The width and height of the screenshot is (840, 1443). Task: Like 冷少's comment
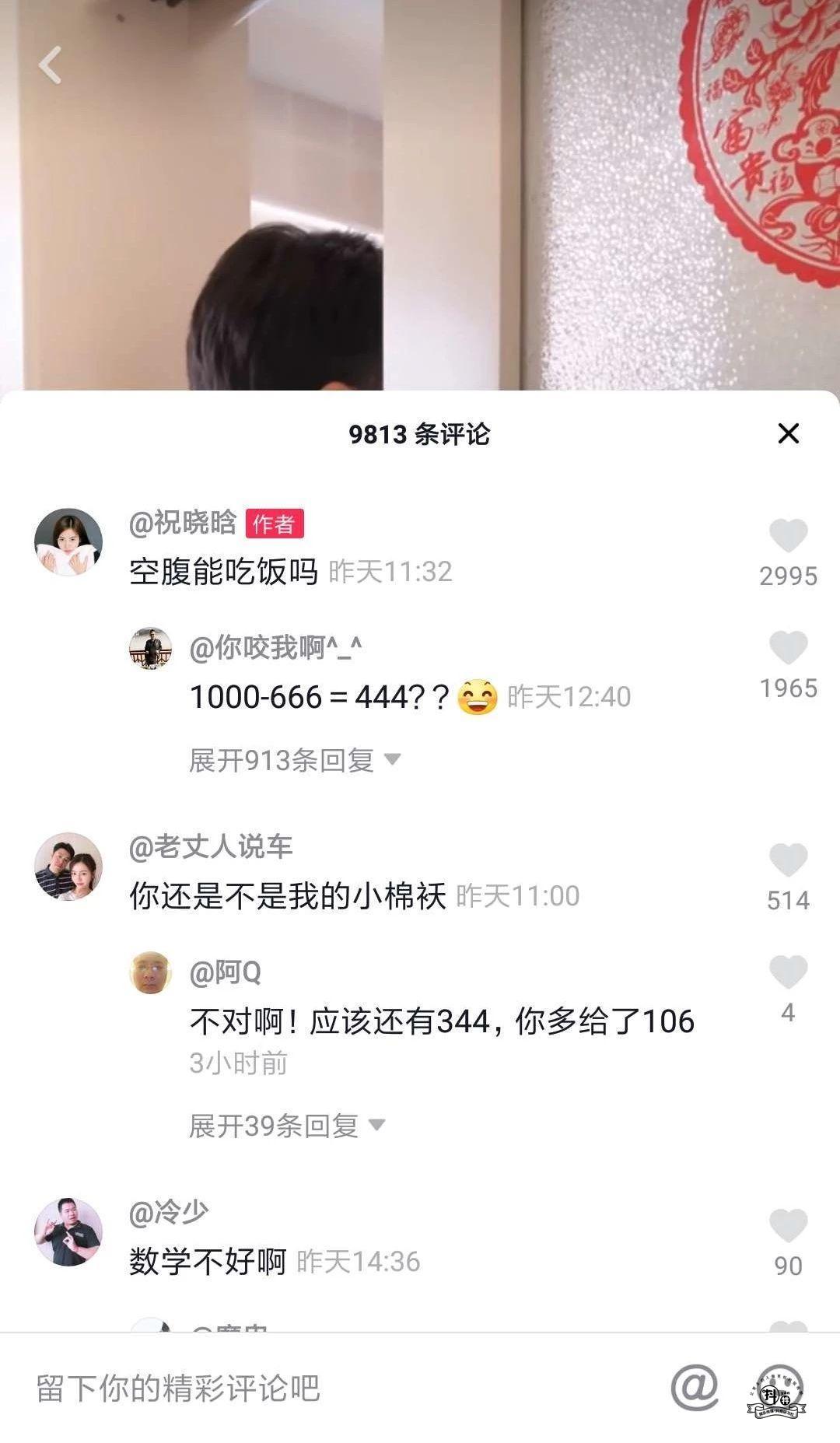tap(788, 1226)
